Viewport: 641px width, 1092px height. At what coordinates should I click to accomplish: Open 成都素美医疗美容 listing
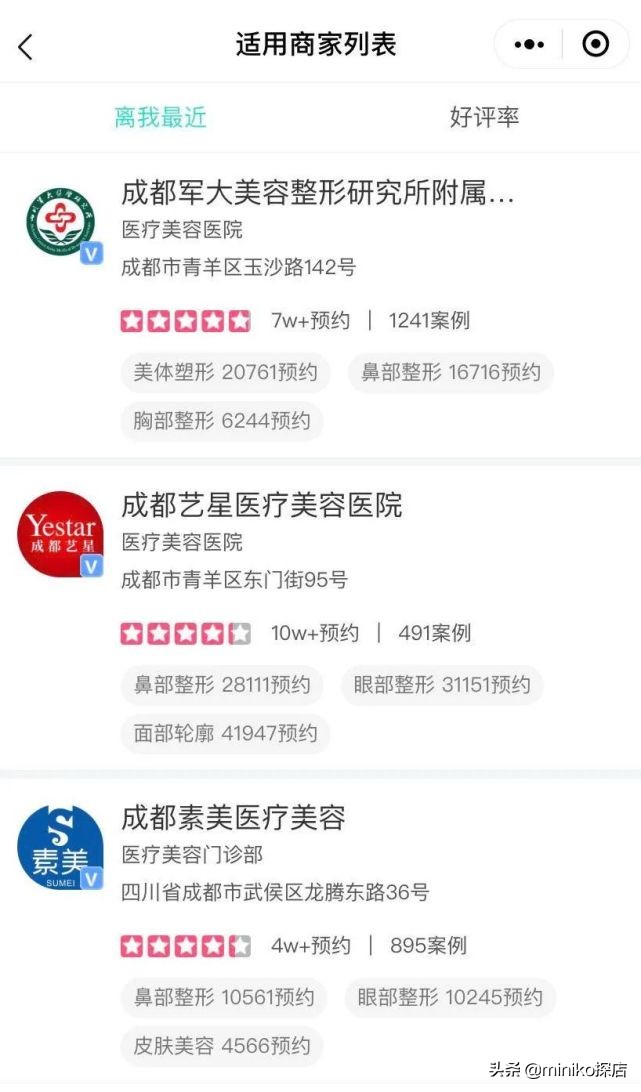coord(233,818)
